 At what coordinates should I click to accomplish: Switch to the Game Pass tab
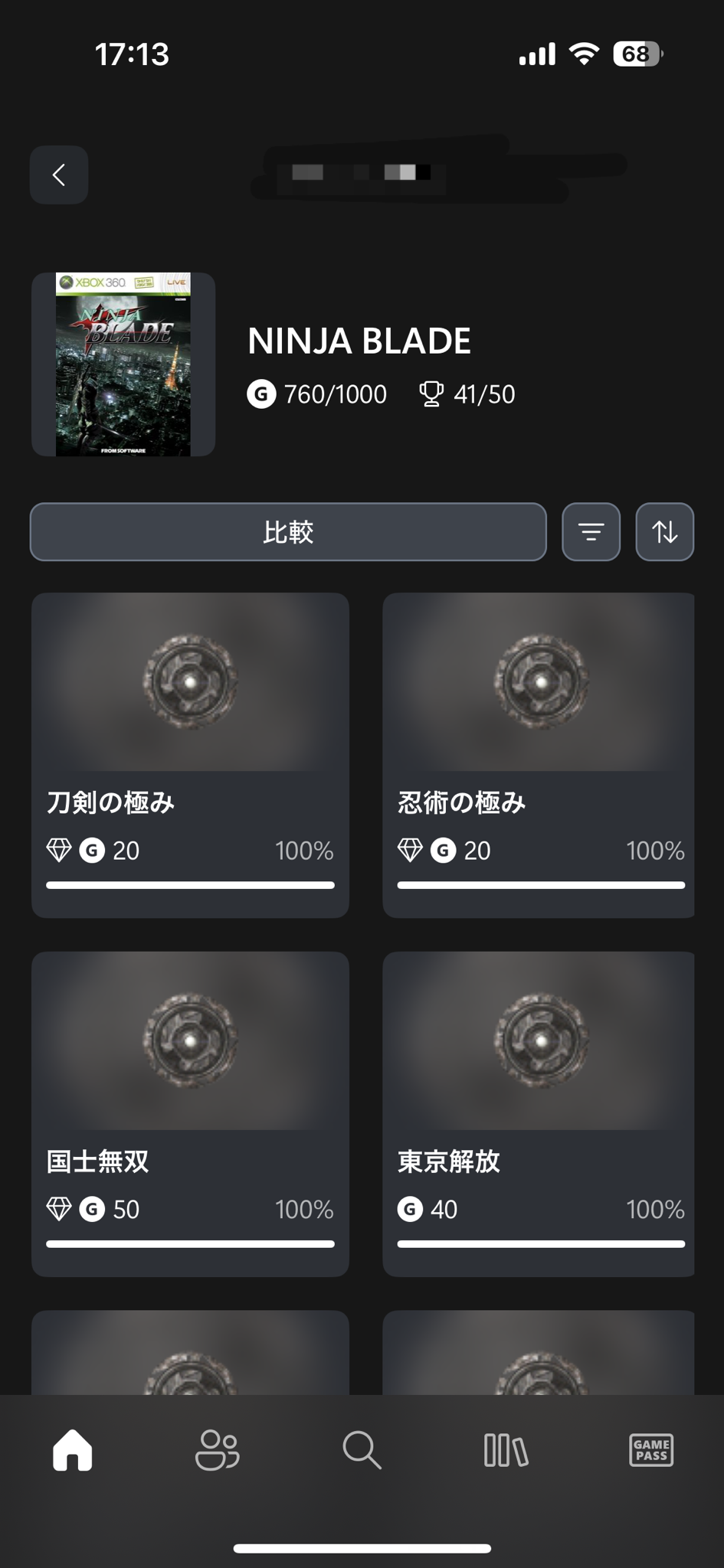(x=650, y=1450)
